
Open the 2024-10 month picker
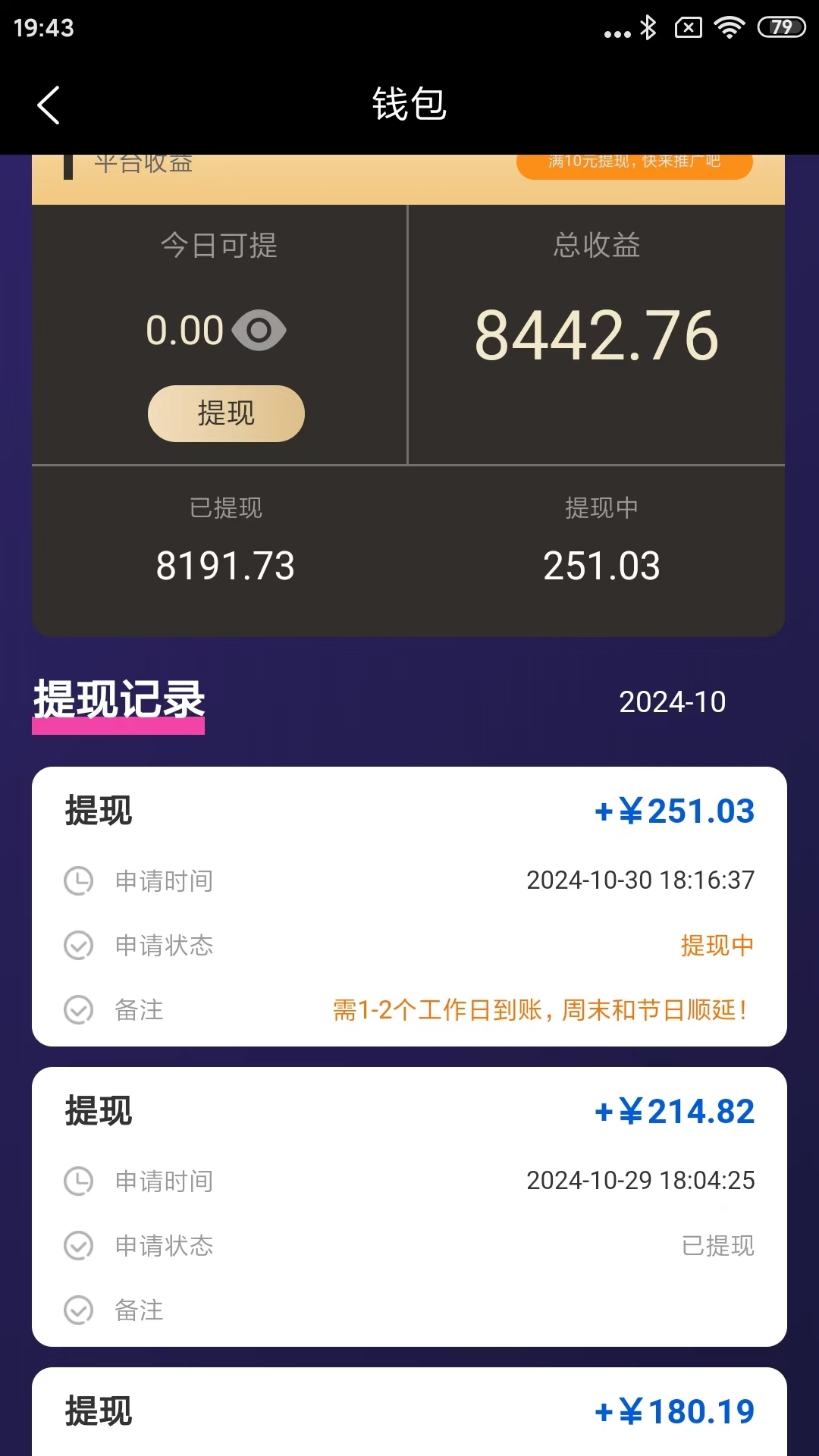click(673, 702)
